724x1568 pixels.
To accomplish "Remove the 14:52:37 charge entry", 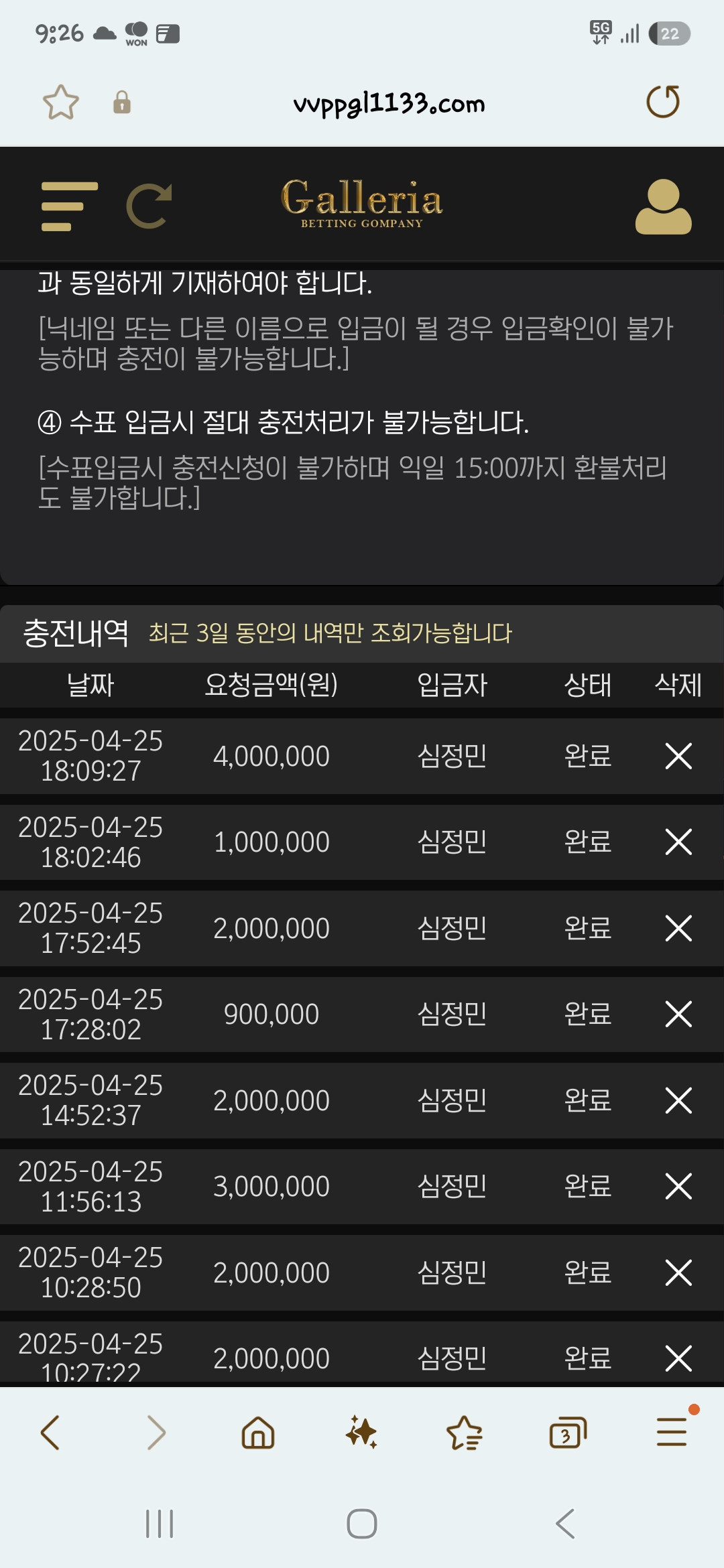I will [678, 1100].
